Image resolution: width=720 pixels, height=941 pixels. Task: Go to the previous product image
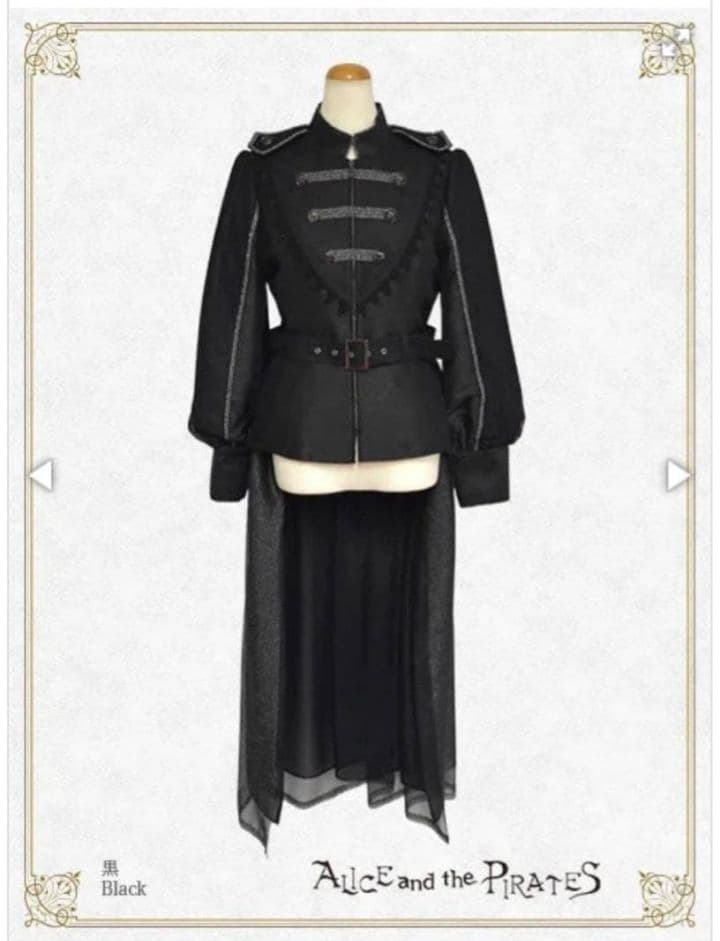coord(40,475)
